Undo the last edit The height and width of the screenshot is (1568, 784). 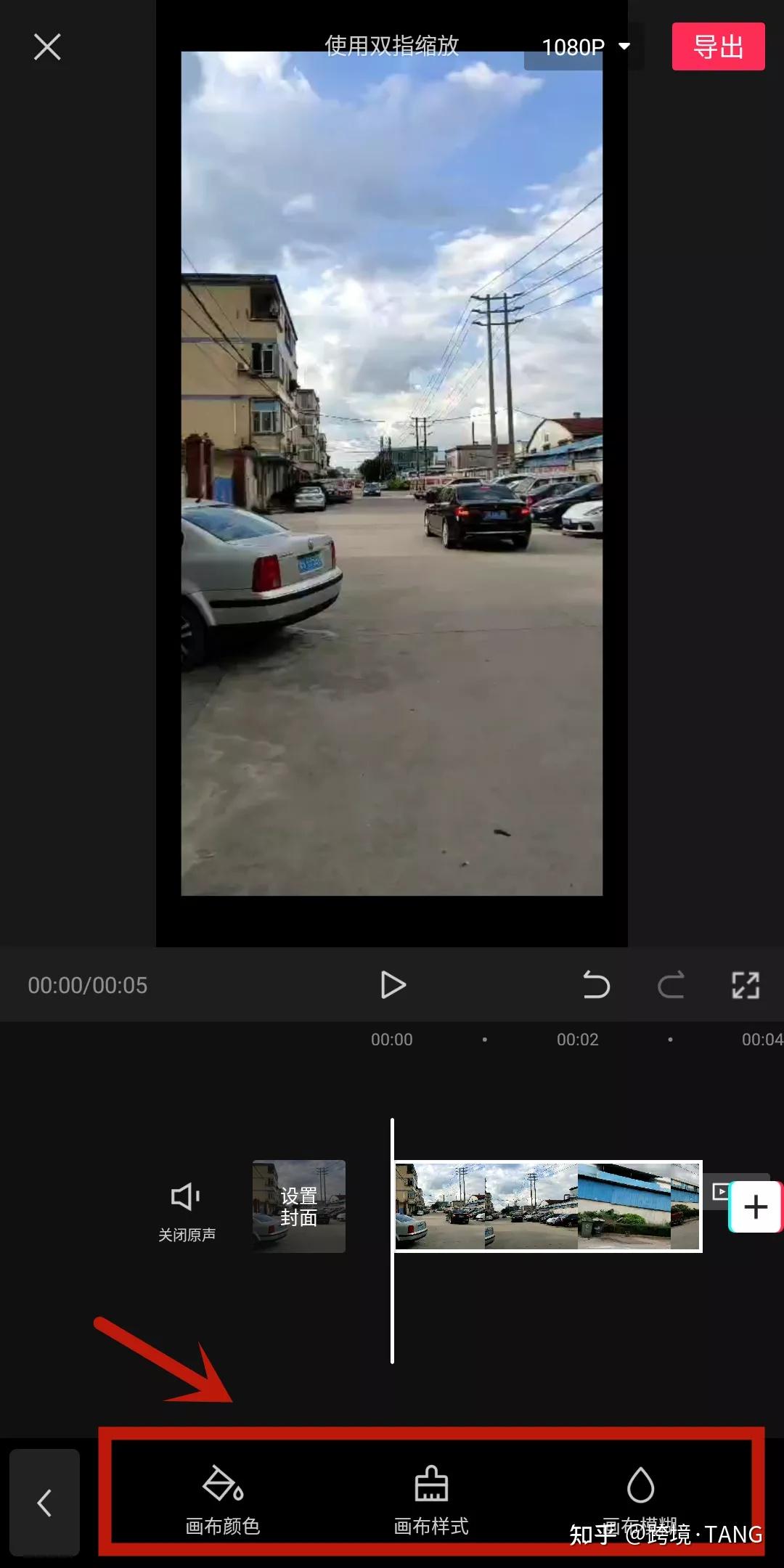click(596, 985)
